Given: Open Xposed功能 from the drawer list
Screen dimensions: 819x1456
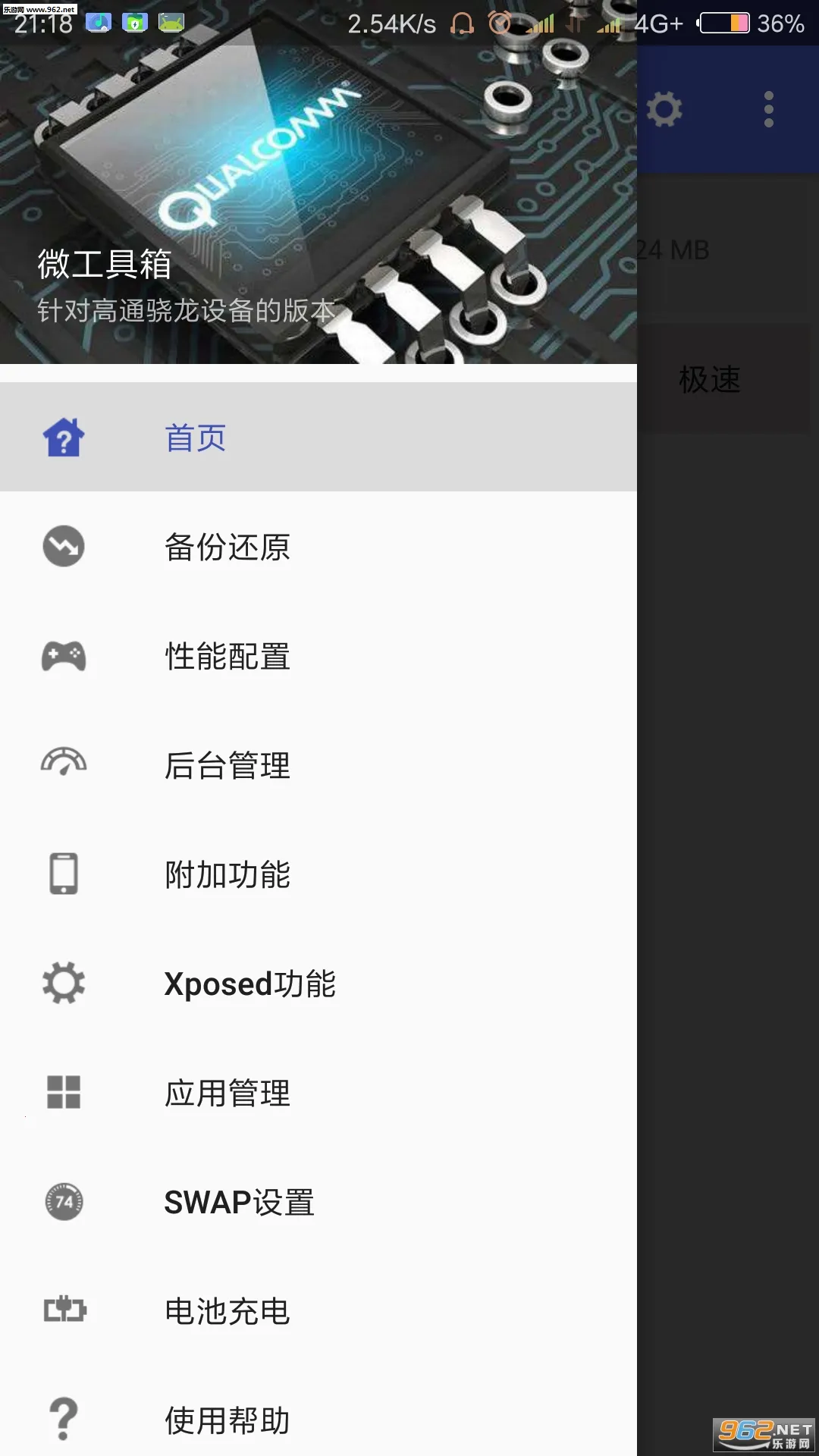Looking at the screenshot, I should 251,984.
